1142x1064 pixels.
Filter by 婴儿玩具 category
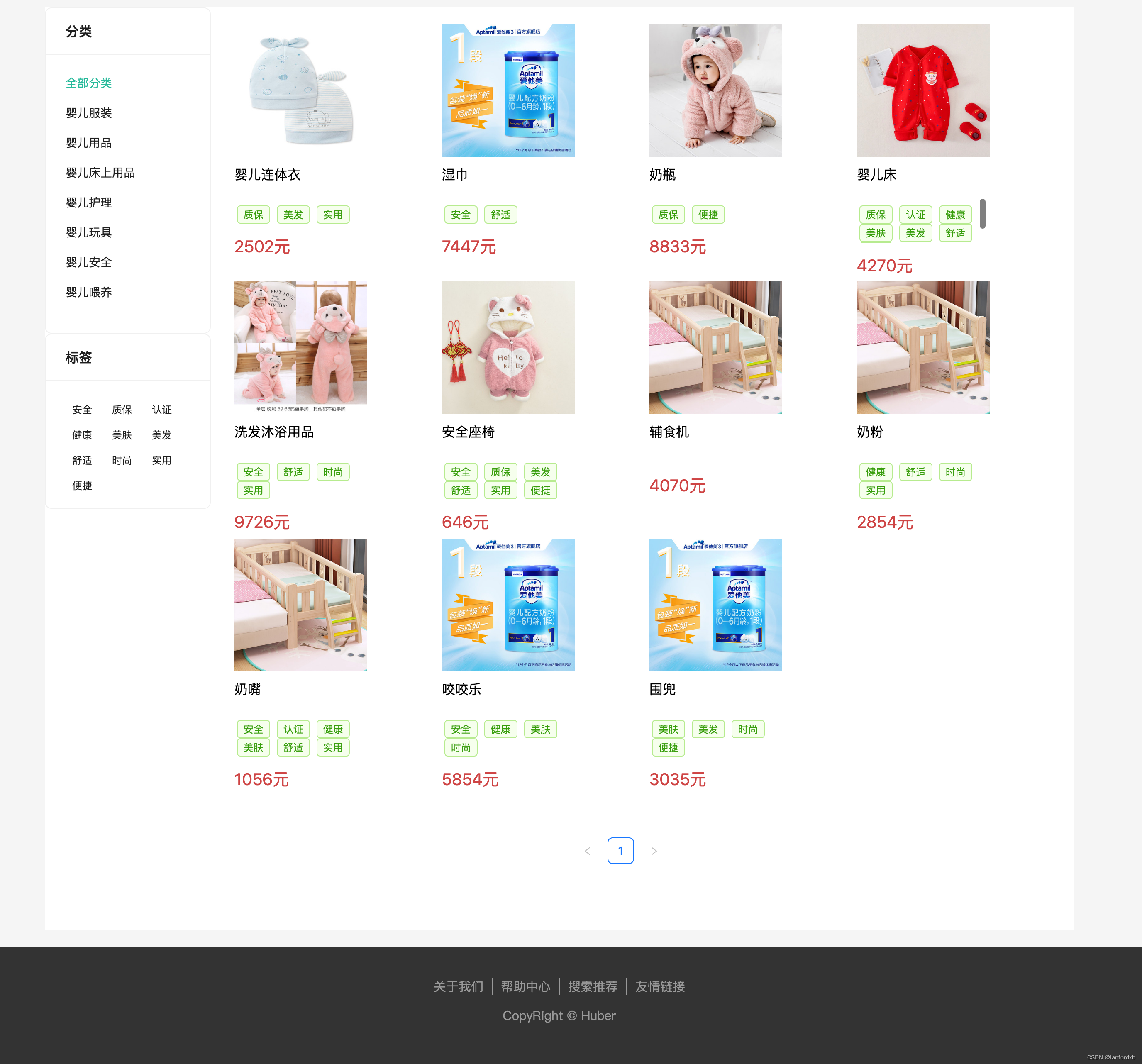[x=88, y=232]
